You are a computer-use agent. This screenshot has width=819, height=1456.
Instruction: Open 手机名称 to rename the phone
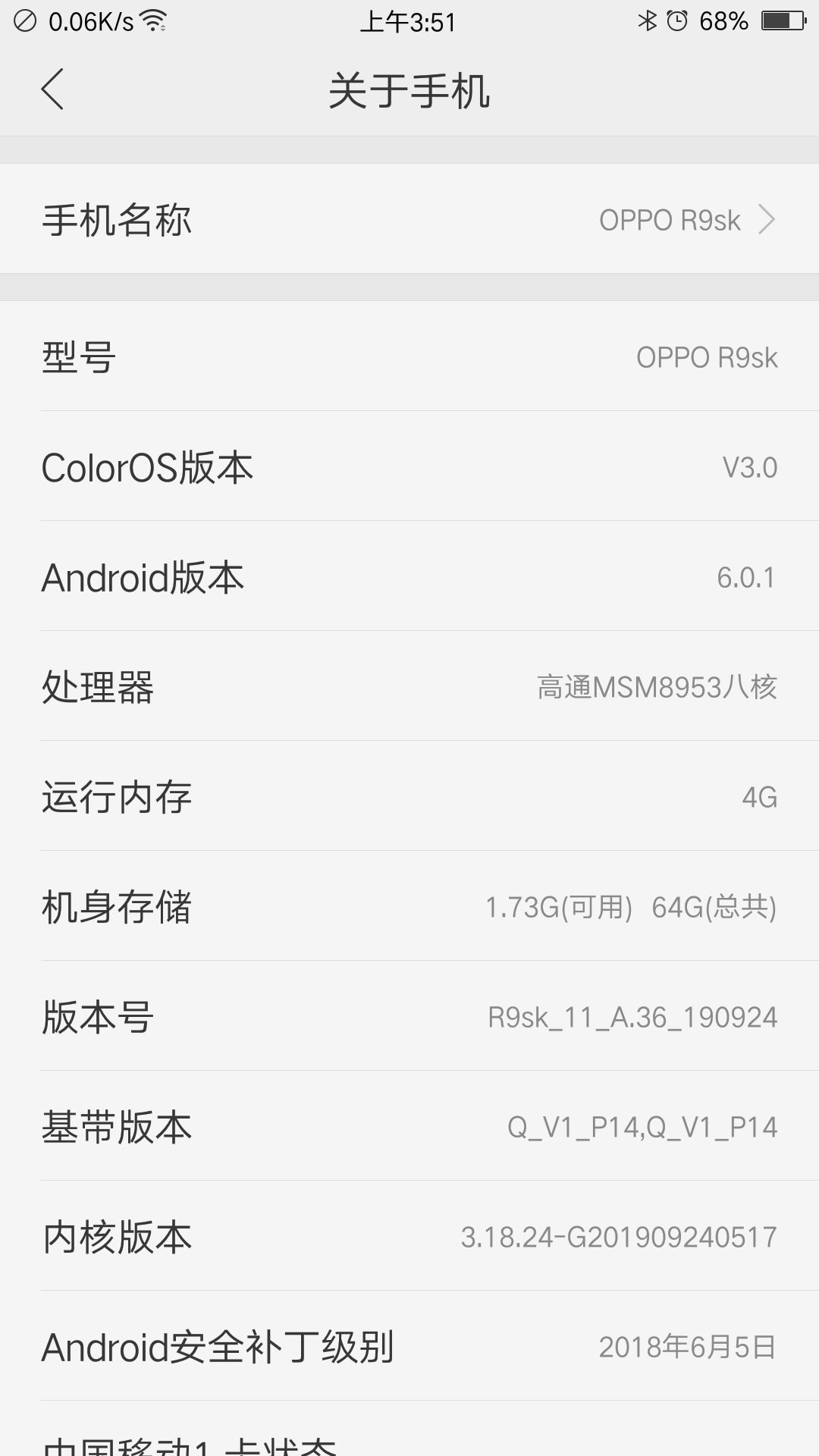click(409, 219)
